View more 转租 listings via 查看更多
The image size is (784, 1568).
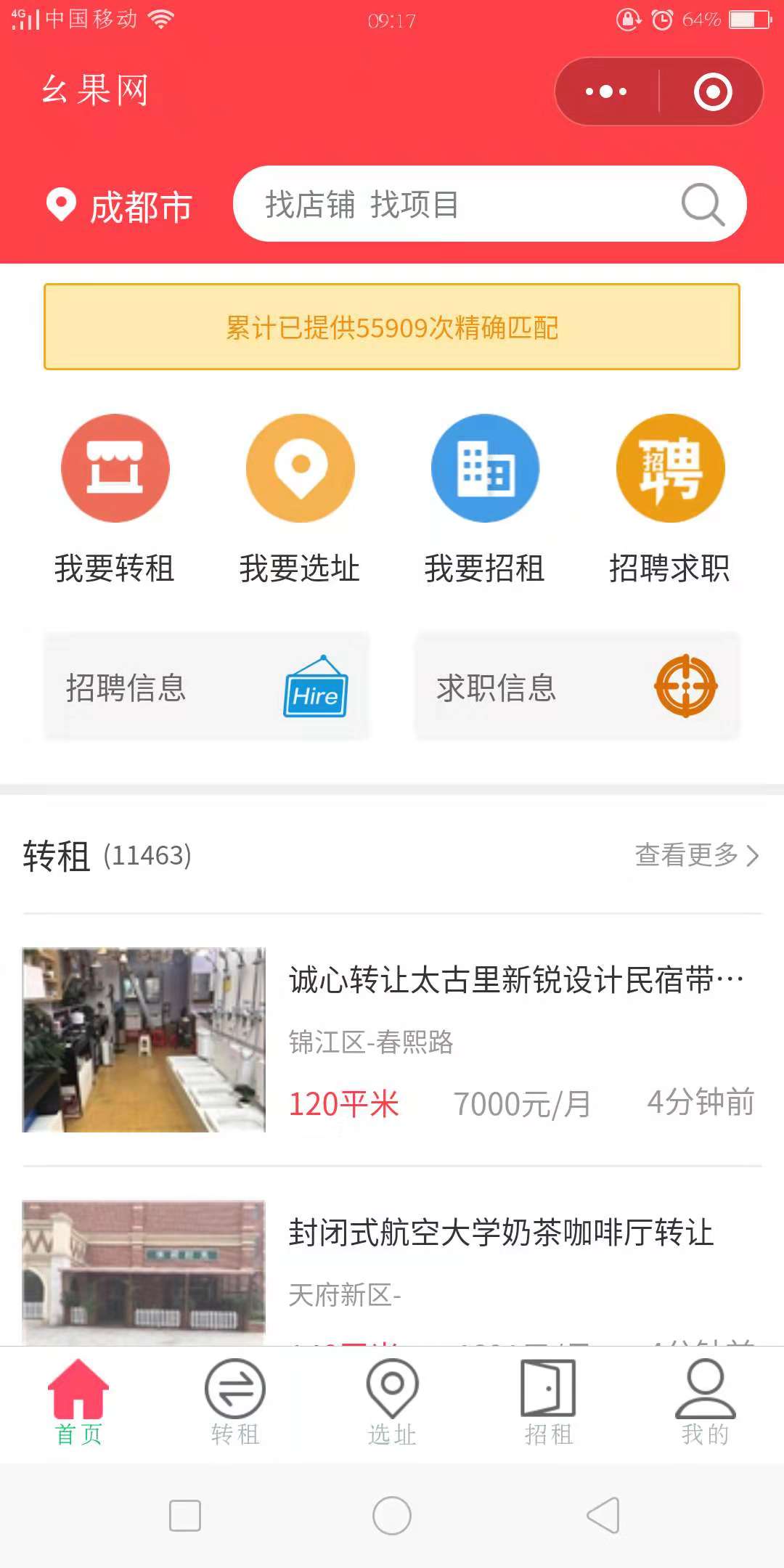(696, 855)
